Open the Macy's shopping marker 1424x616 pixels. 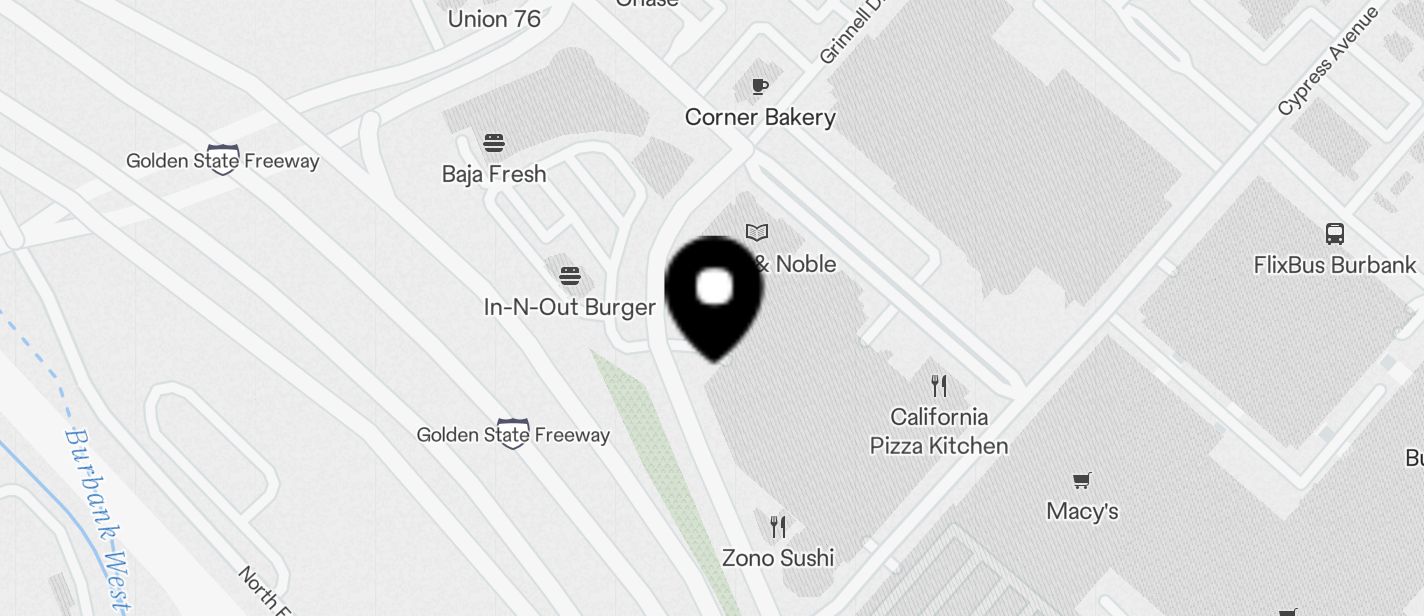tap(1081, 481)
